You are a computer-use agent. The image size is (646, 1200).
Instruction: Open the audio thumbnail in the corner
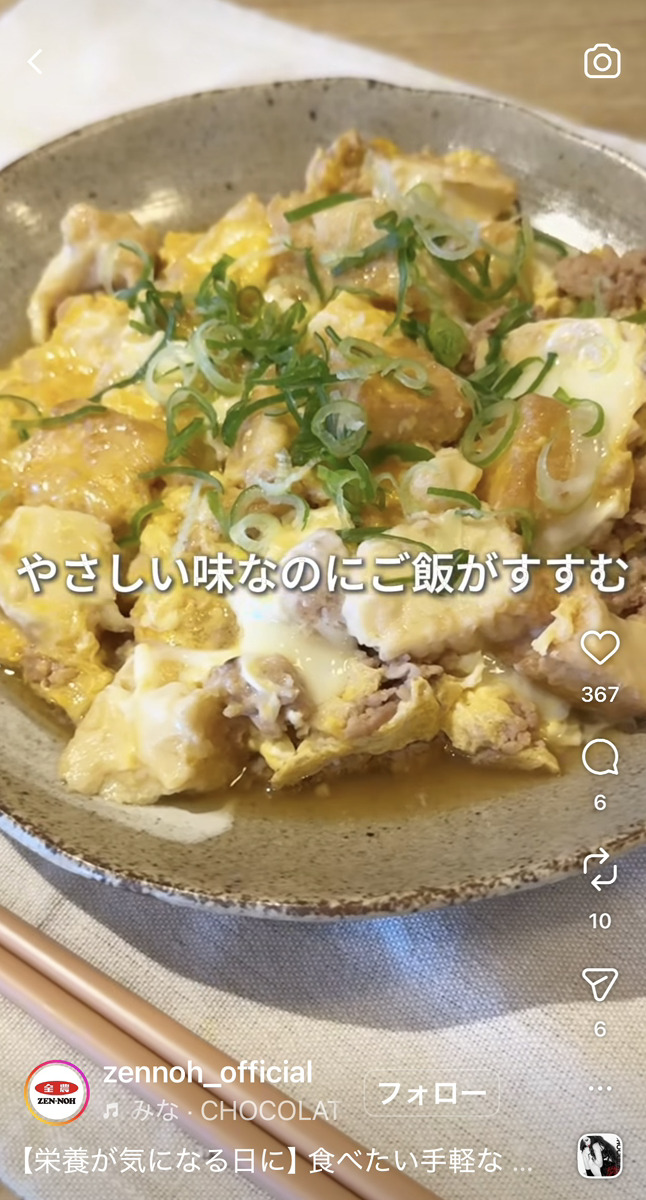[599, 1156]
